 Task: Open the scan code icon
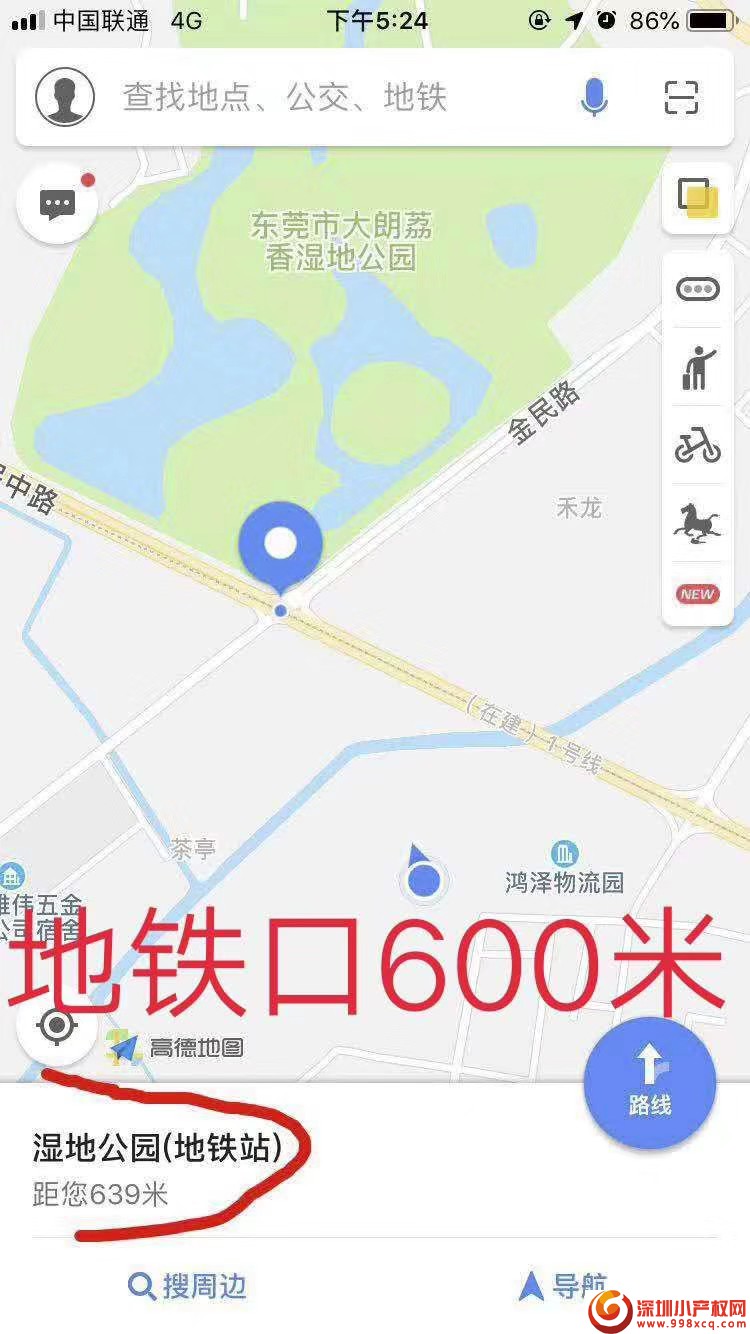coord(681,97)
